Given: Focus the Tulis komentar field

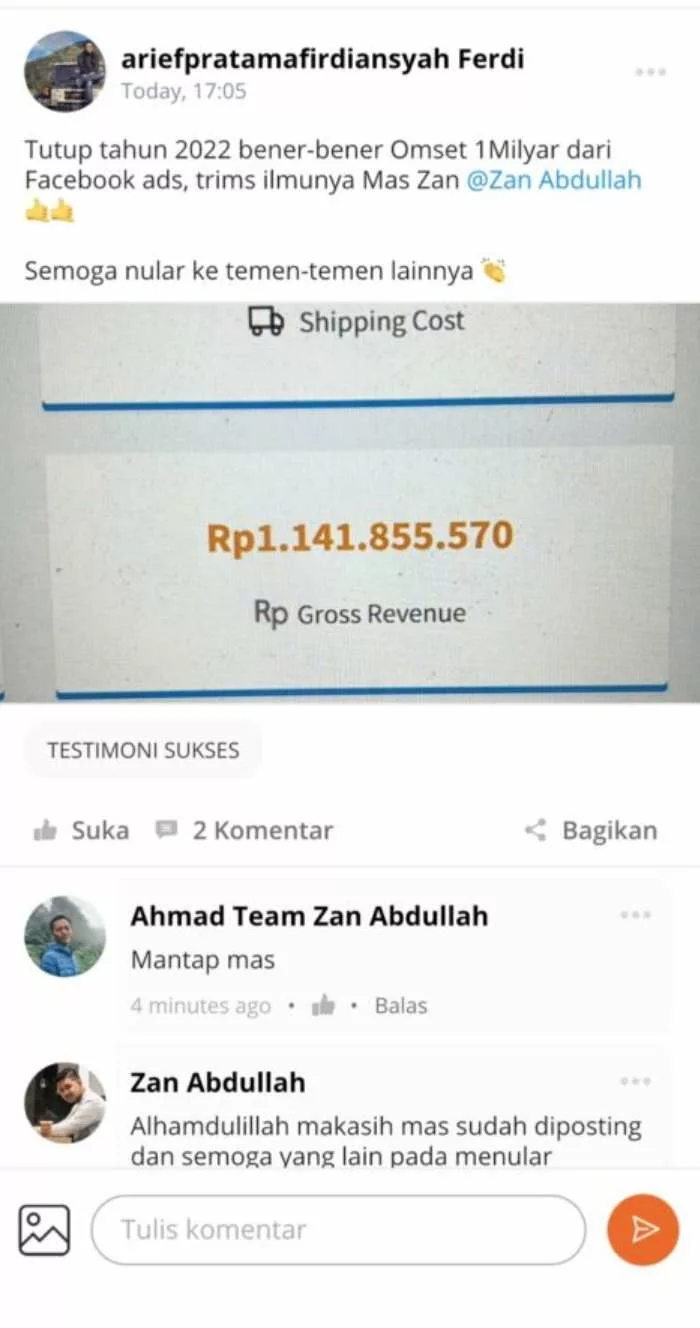Looking at the screenshot, I should coord(338,1230).
